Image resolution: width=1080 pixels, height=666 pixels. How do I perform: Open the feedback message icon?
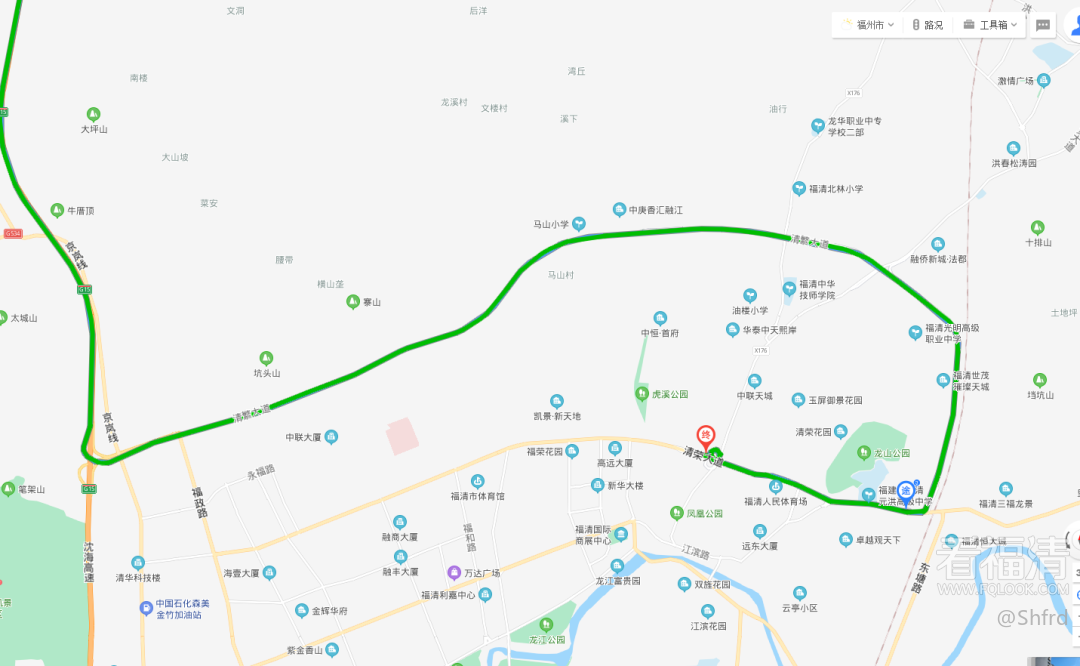1043,25
